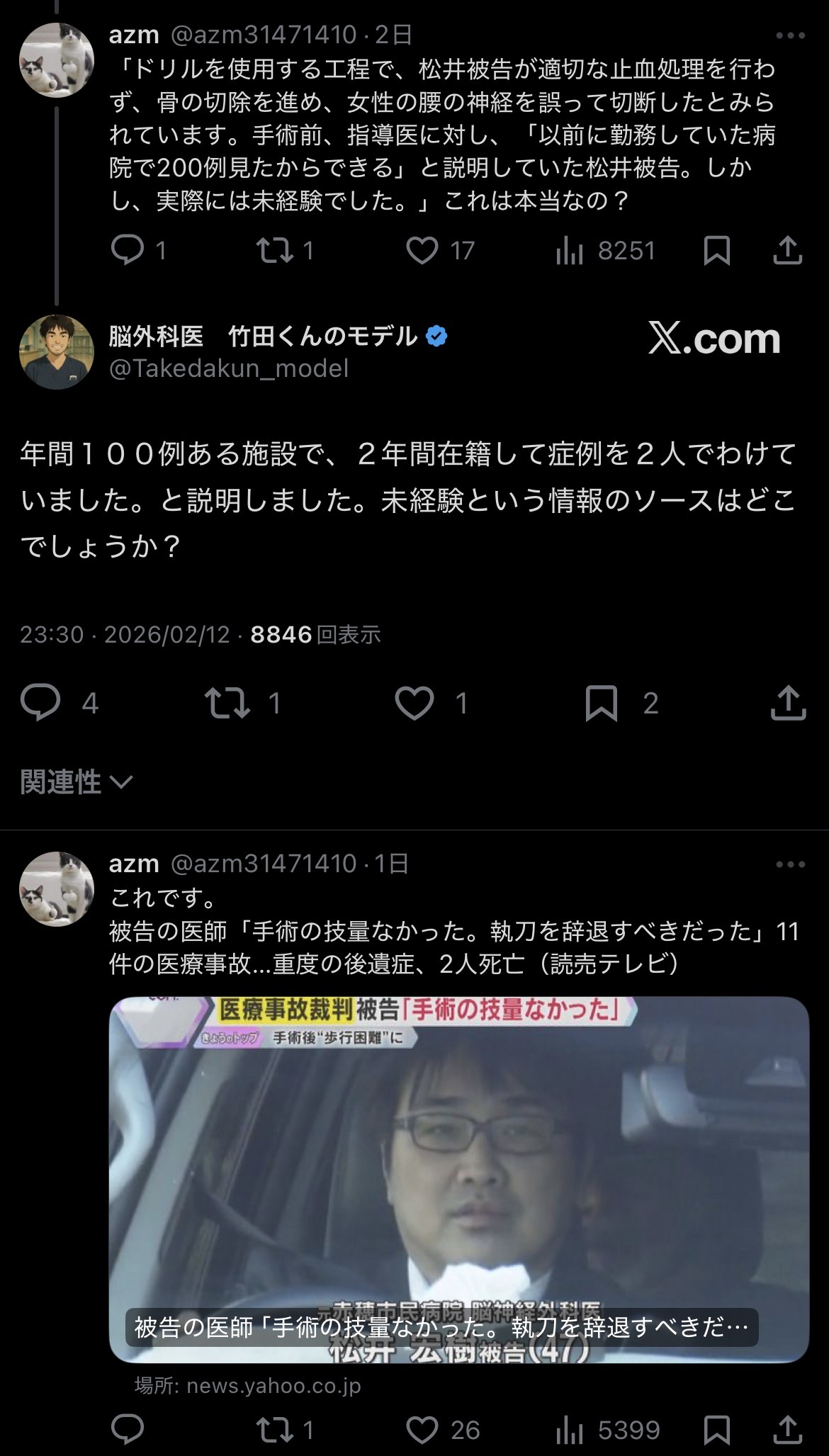Reply to azm's post about ドリル工程
The width and height of the screenshot is (829, 1456).
pos(128,250)
